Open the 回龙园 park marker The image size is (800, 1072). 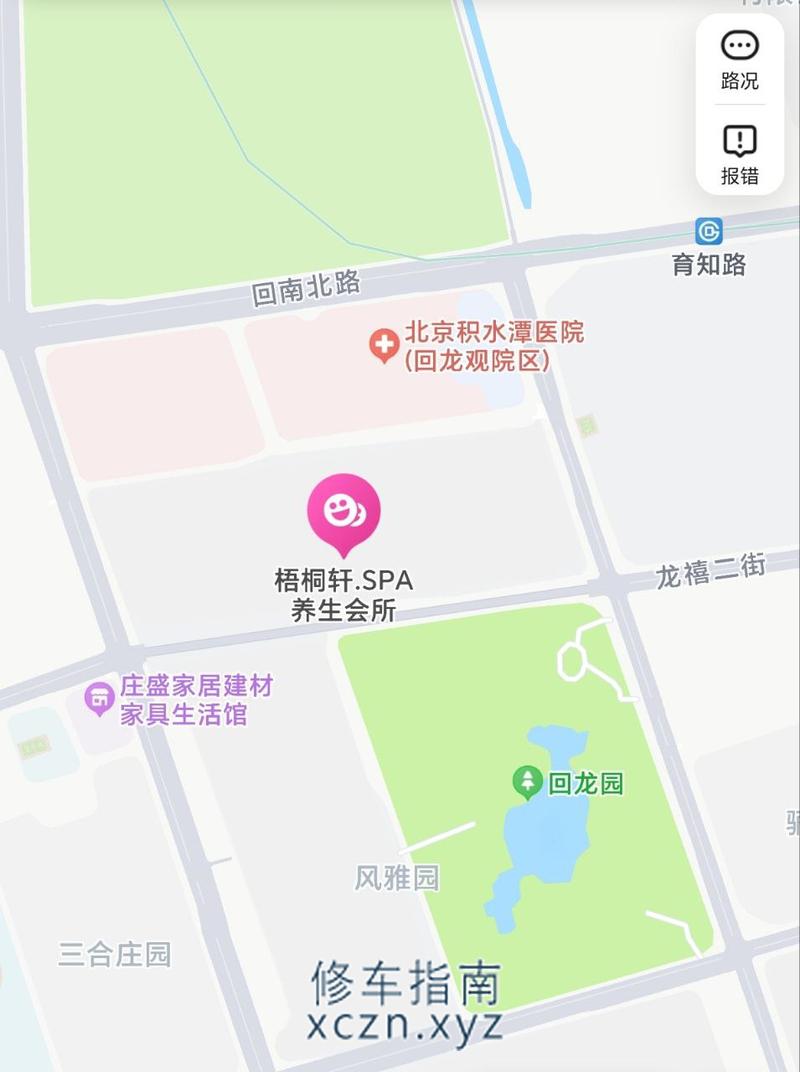coord(526,782)
